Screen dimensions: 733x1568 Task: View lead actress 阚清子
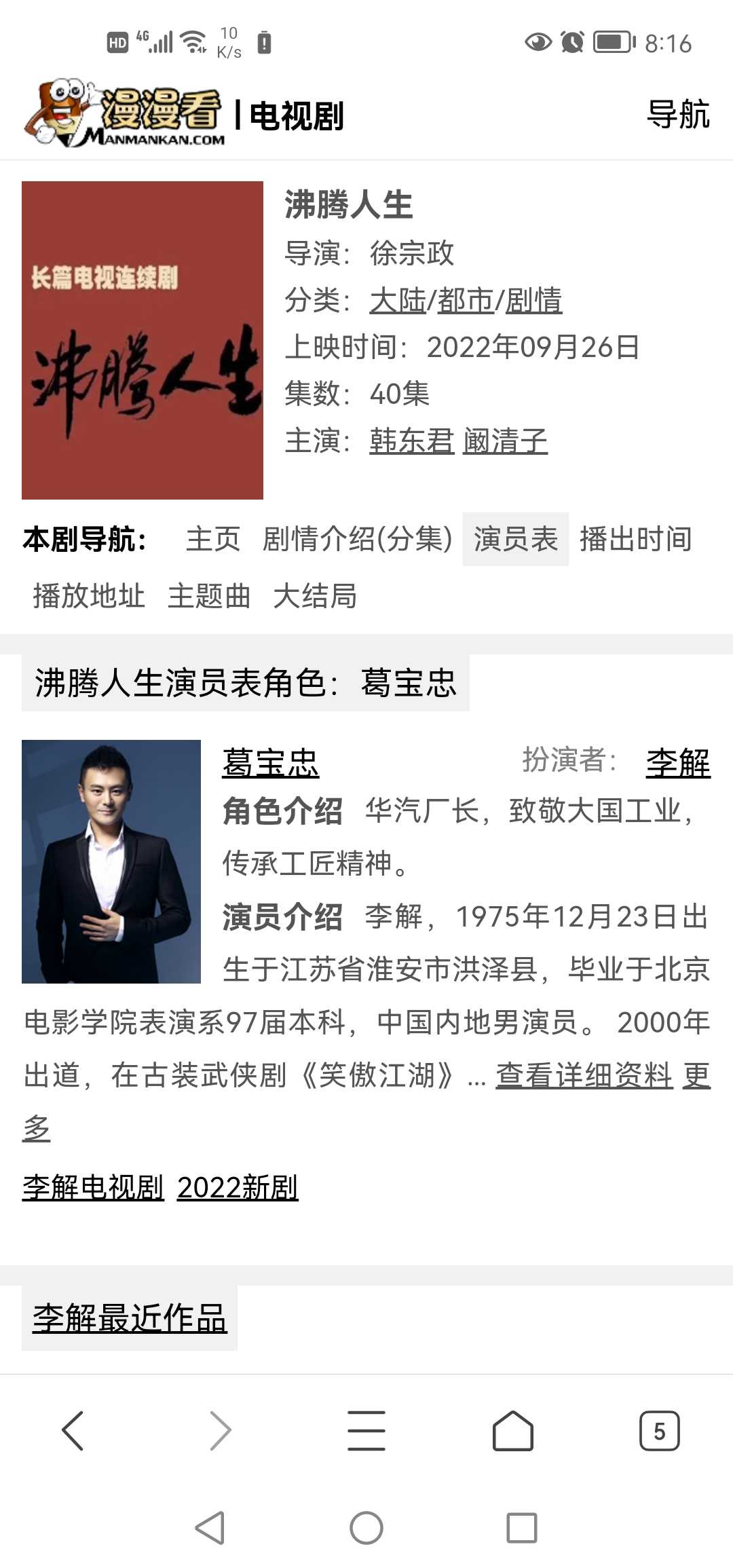pos(505,441)
